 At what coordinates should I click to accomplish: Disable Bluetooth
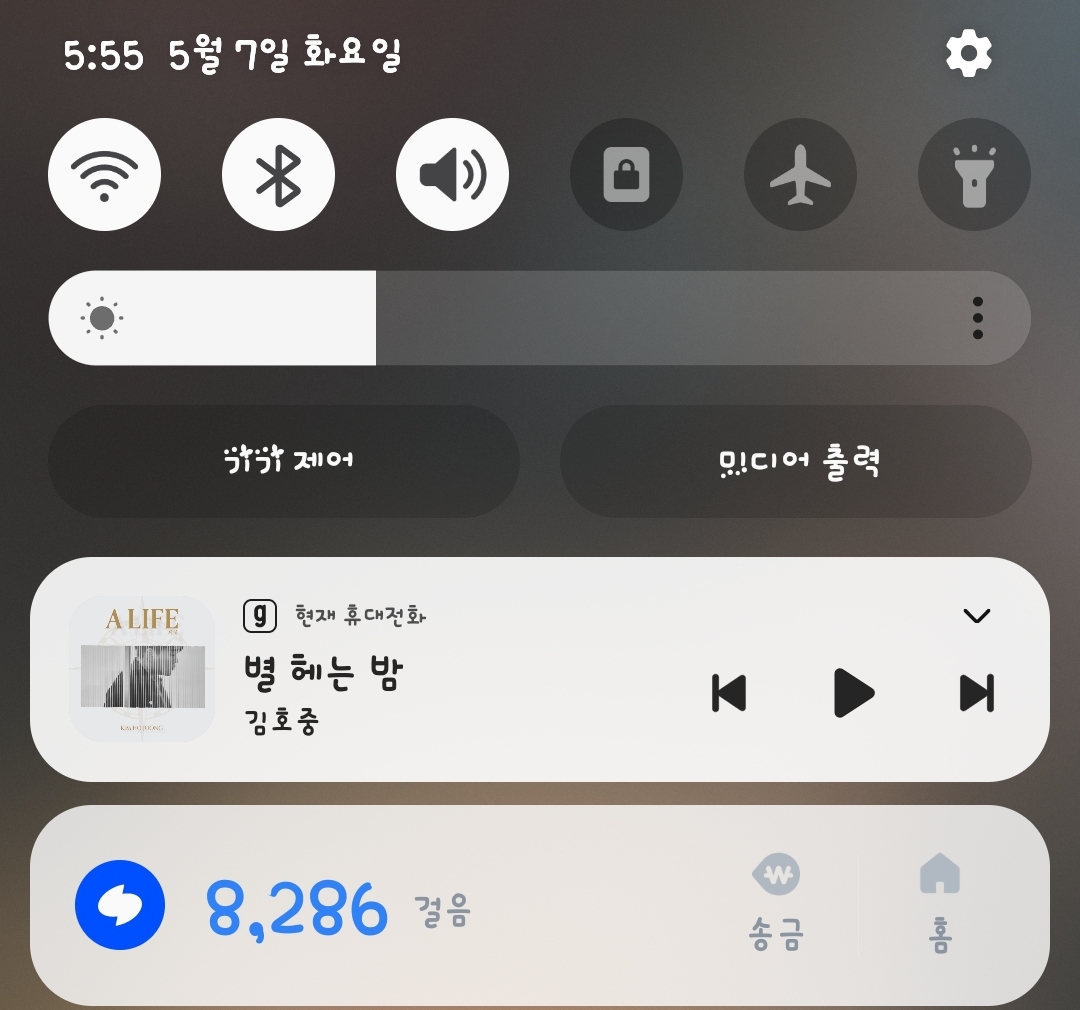pyautogui.click(x=278, y=175)
